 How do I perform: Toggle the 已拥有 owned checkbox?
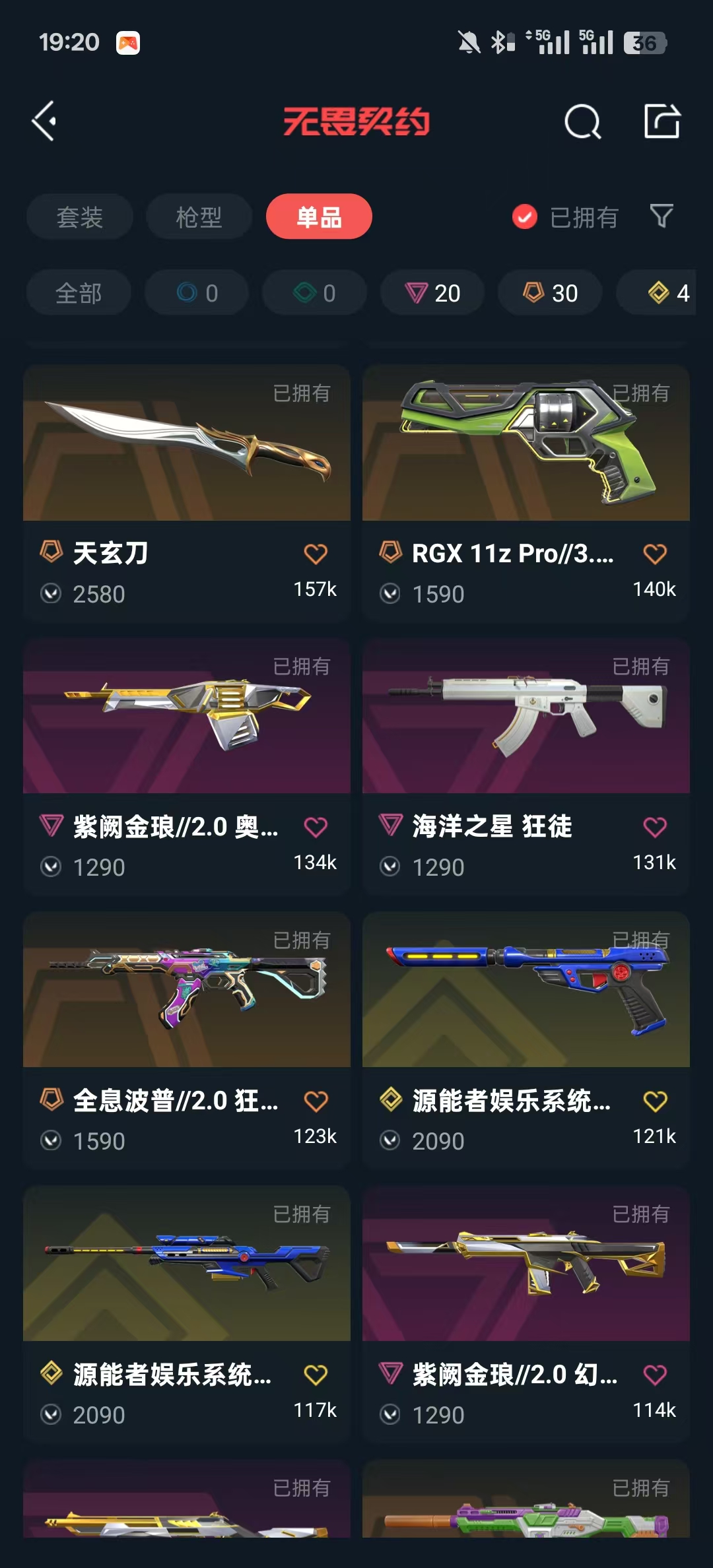pyautogui.click(x=525, y=216)
